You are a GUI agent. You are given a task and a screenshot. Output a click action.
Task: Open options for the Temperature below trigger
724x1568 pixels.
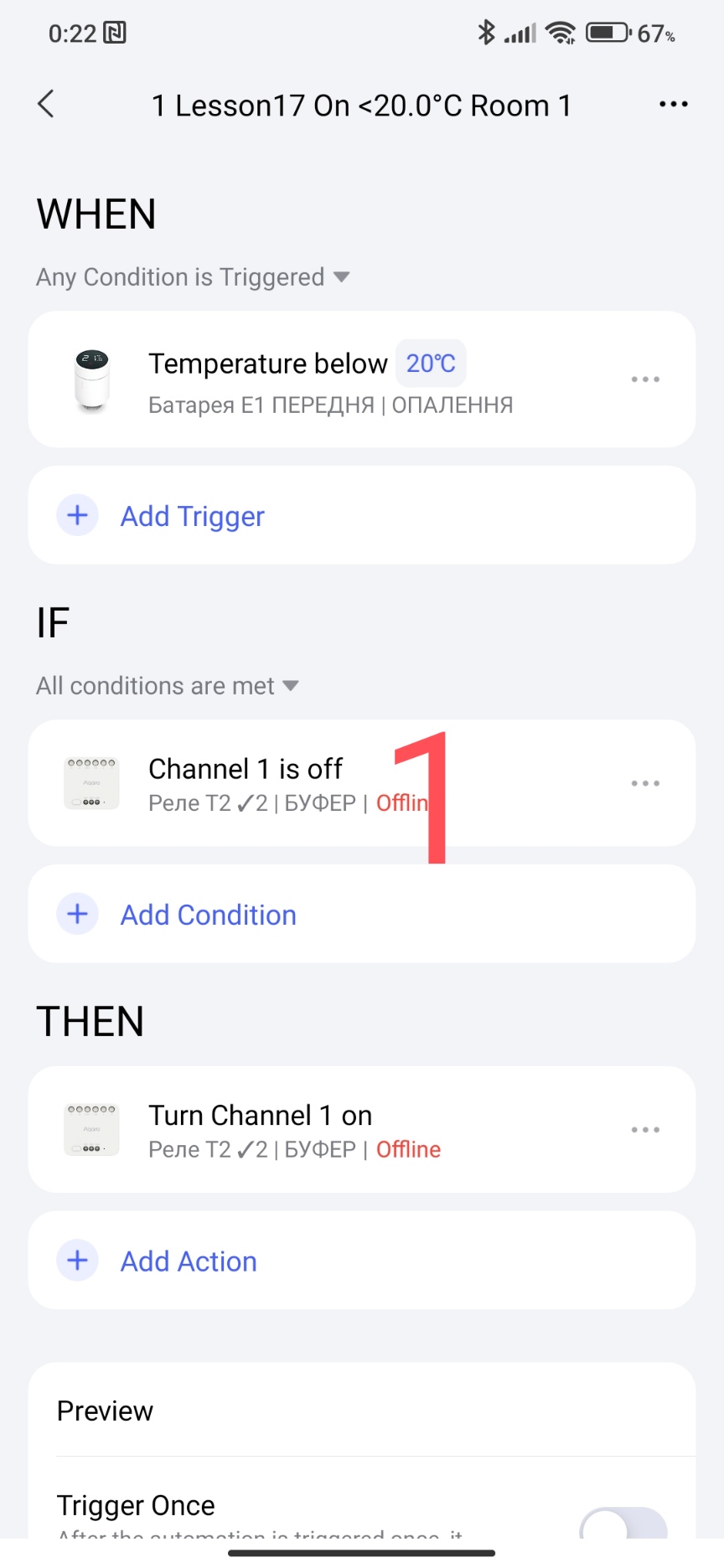(x=645, y=379)
